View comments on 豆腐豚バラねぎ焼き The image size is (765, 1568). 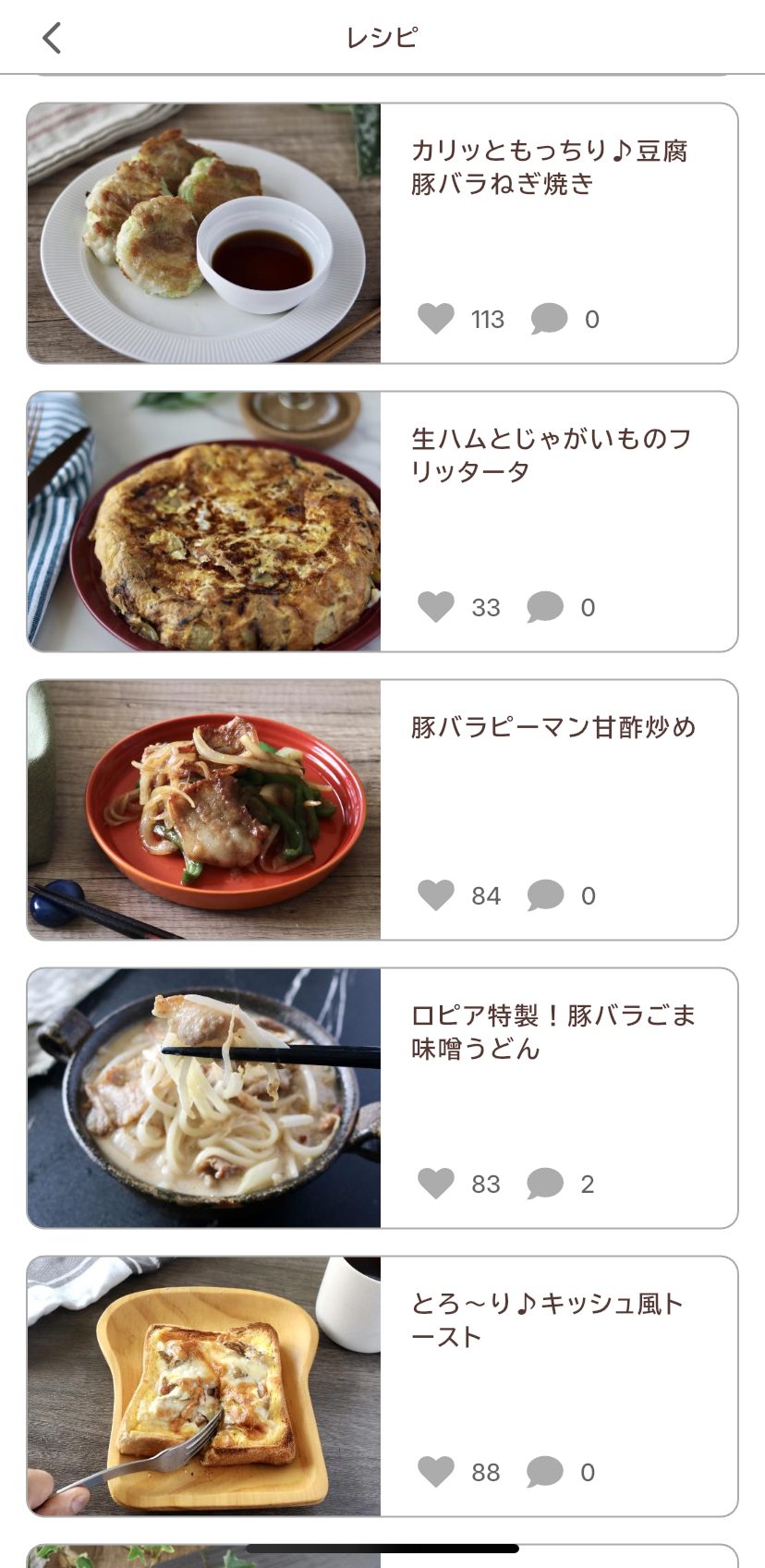[x=549, y=320]
